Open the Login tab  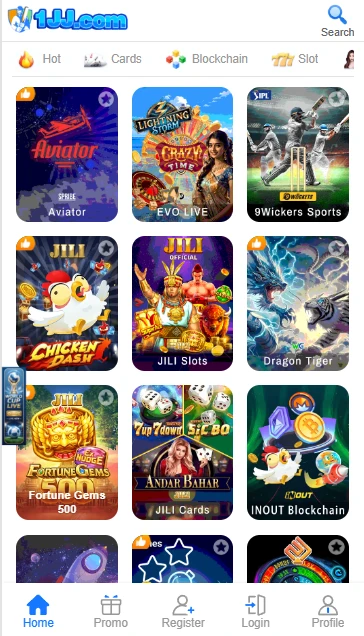point(256,611)
